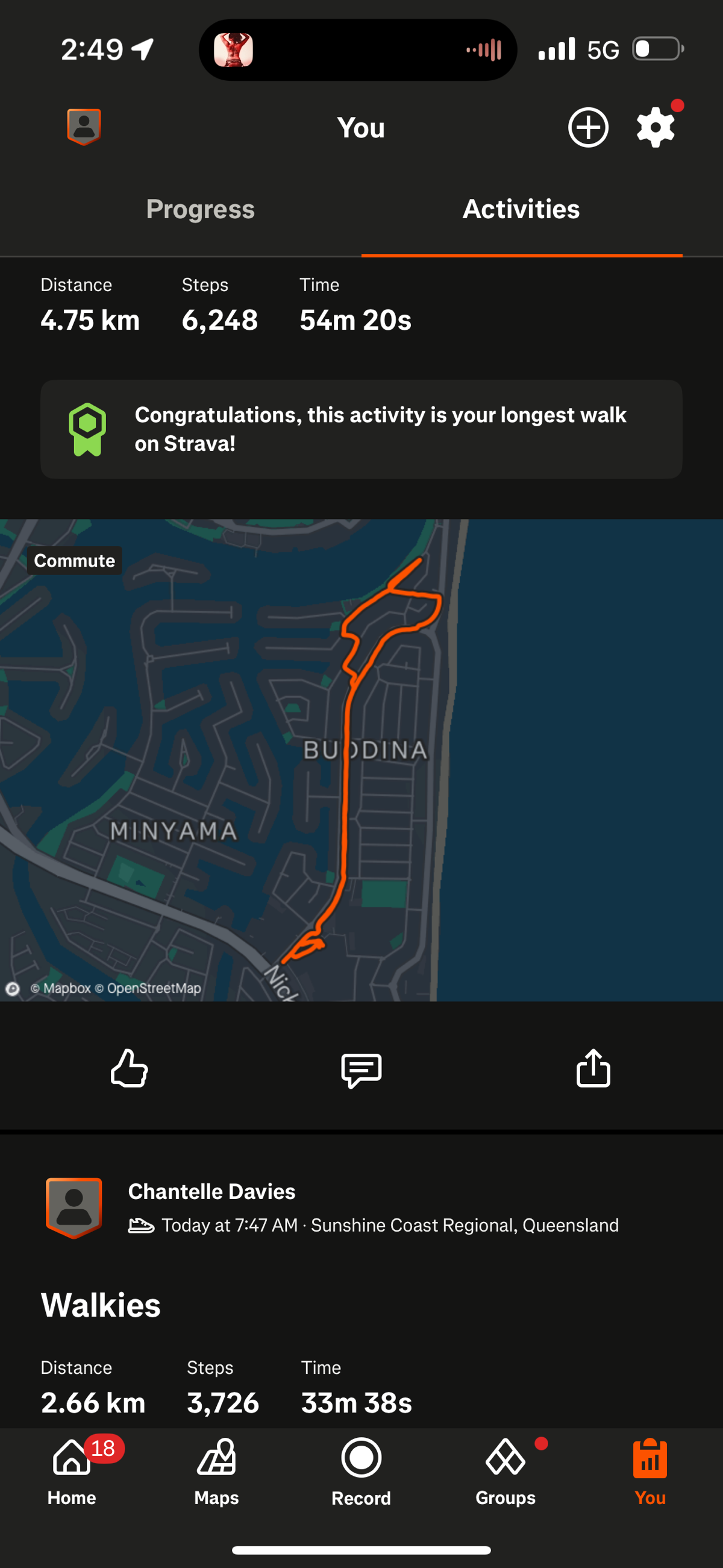Open Chantelle Davies' profile
The width and height of the screenshot is (723, 1568).
(211, 1191)
